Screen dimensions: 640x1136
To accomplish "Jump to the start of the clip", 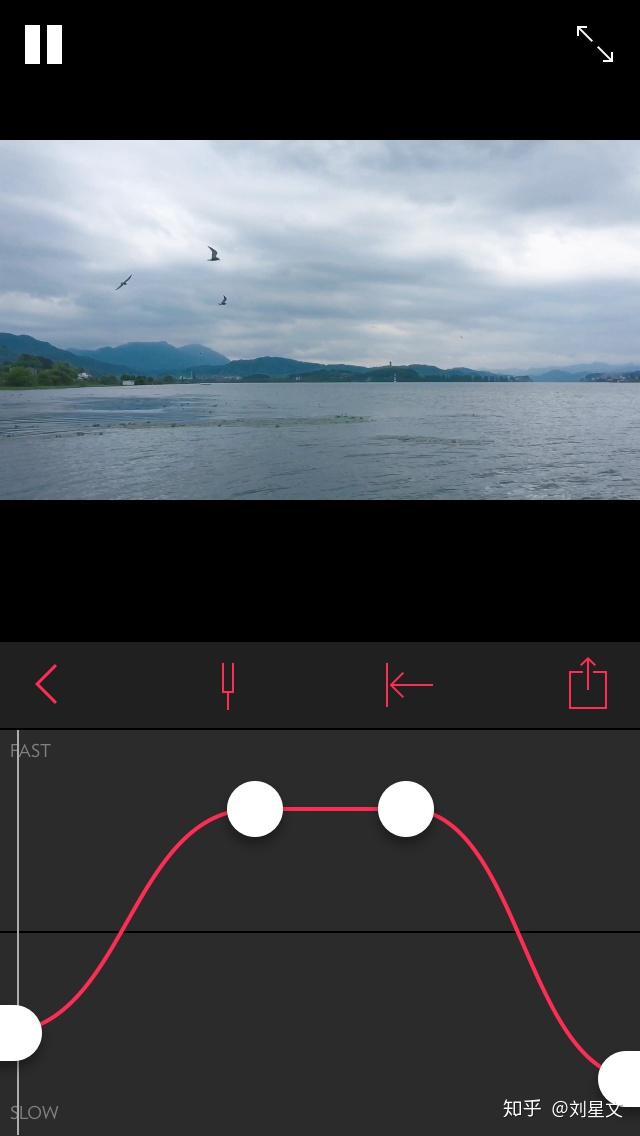I will tap(410, 685).
